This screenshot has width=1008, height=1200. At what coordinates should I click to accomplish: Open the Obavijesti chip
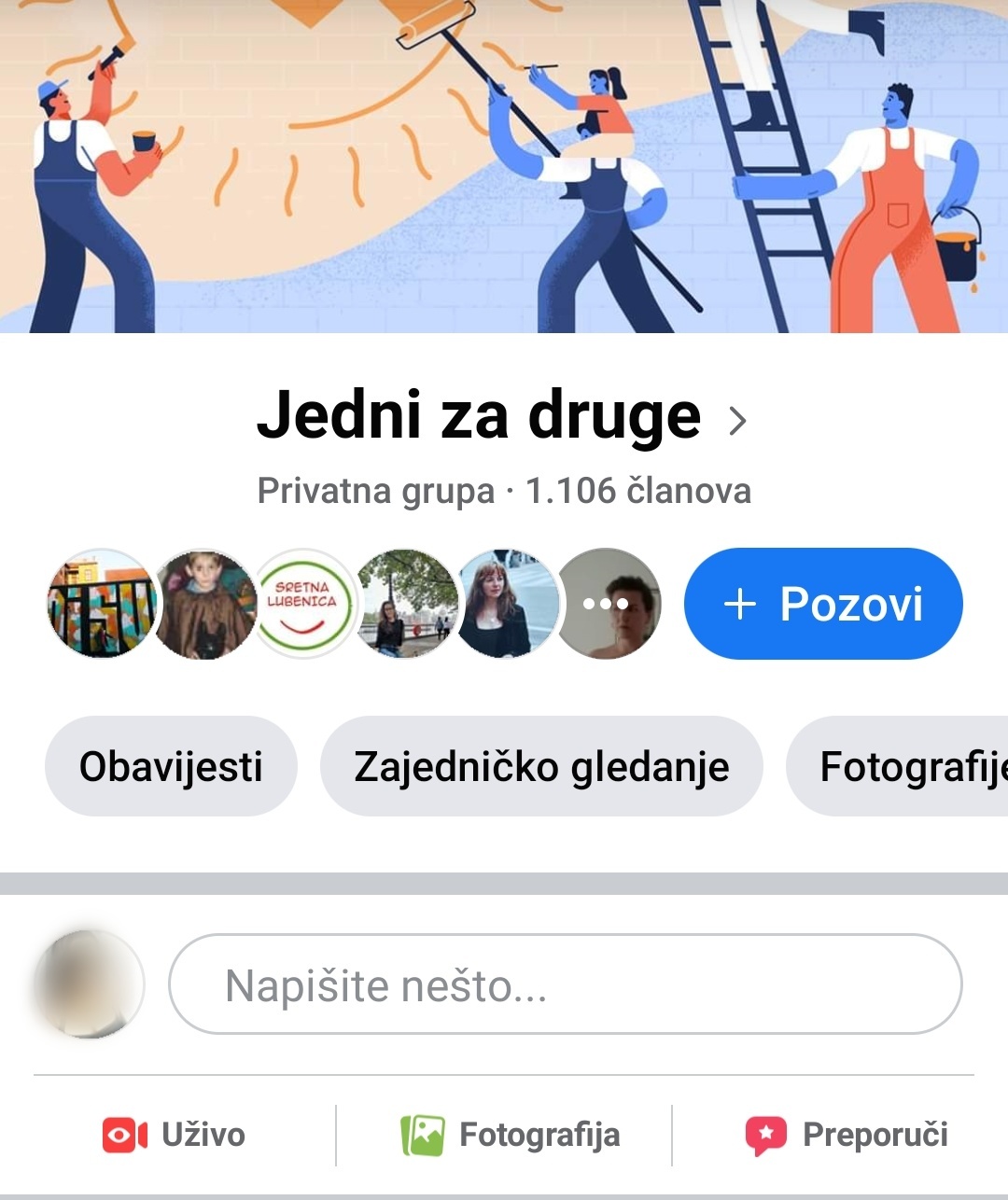tap(171, 767)
